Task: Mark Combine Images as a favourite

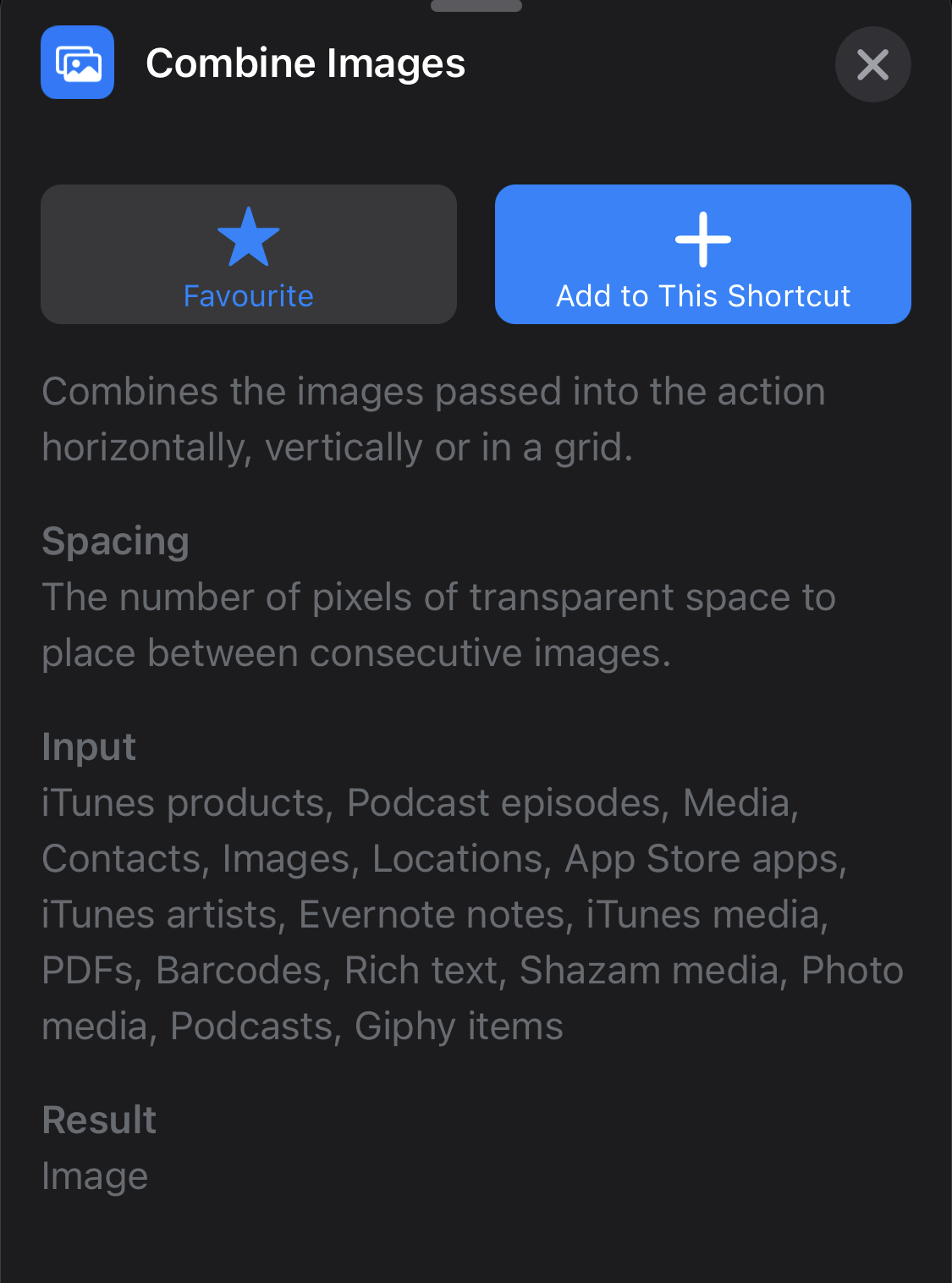Action: (249, 254)
